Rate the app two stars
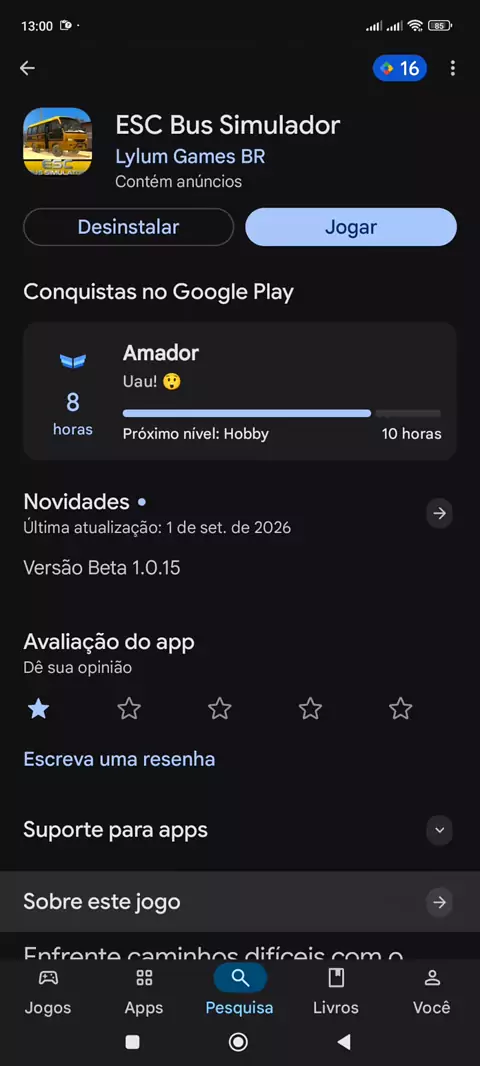Image resolution: width=480 pixels, height=1066 pixels. tap(129, 709)
